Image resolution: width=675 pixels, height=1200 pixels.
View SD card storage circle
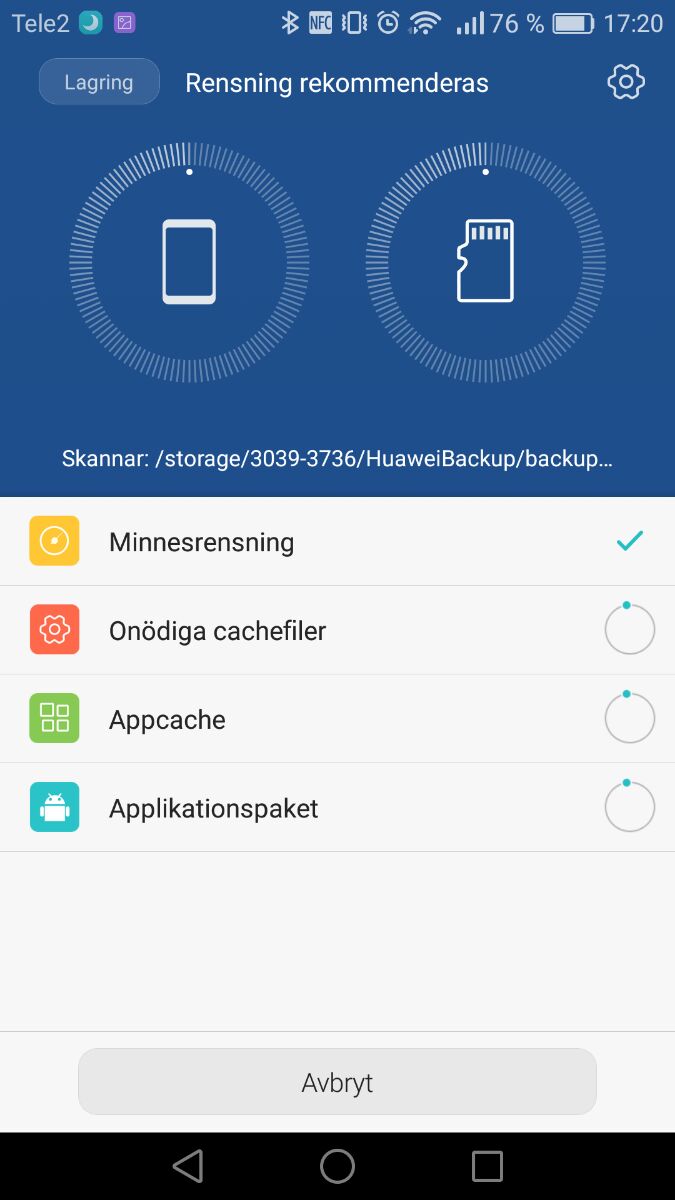click(x=485, y=262)
